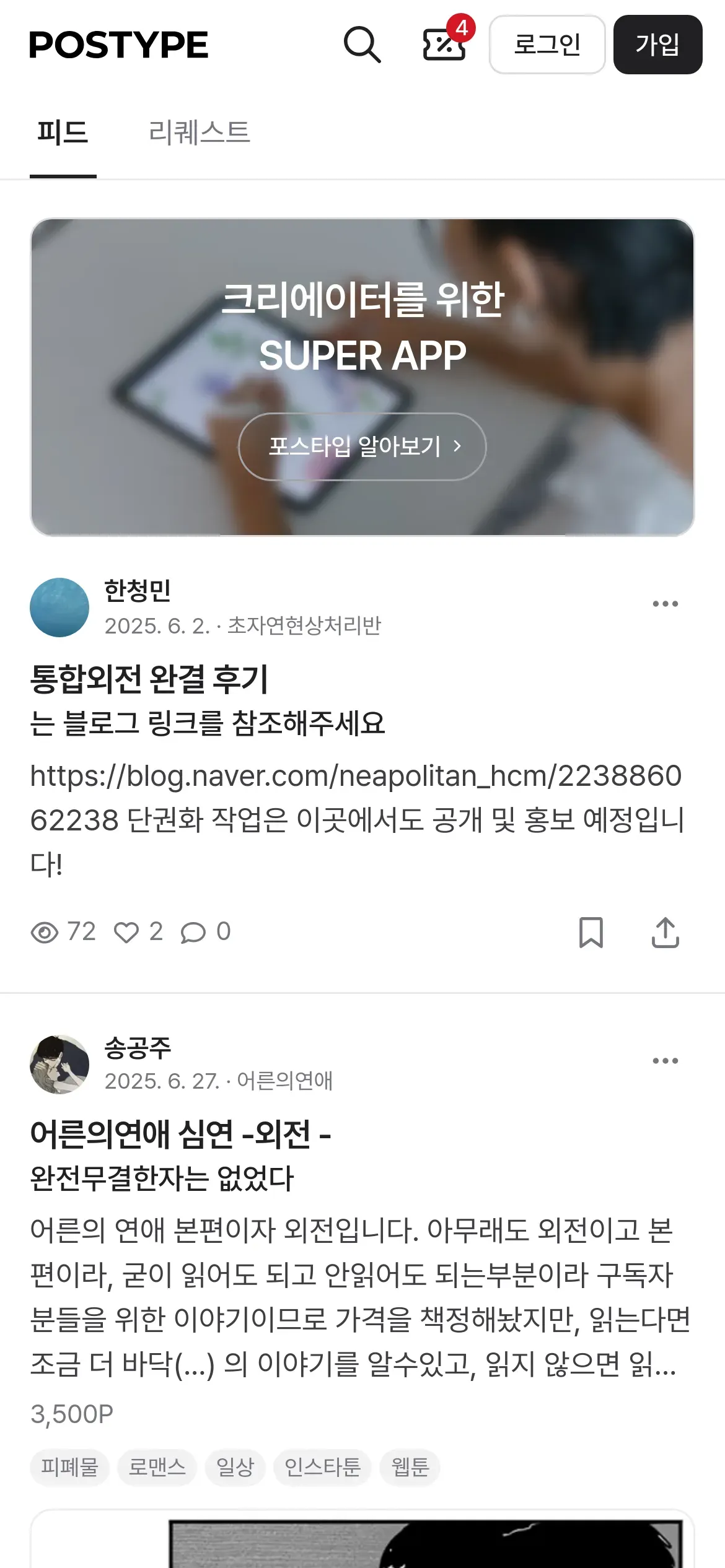Screen dimensions: 725x1568
Task: Tap the 인스타툰 tag chip
Action: [322, 1467]
